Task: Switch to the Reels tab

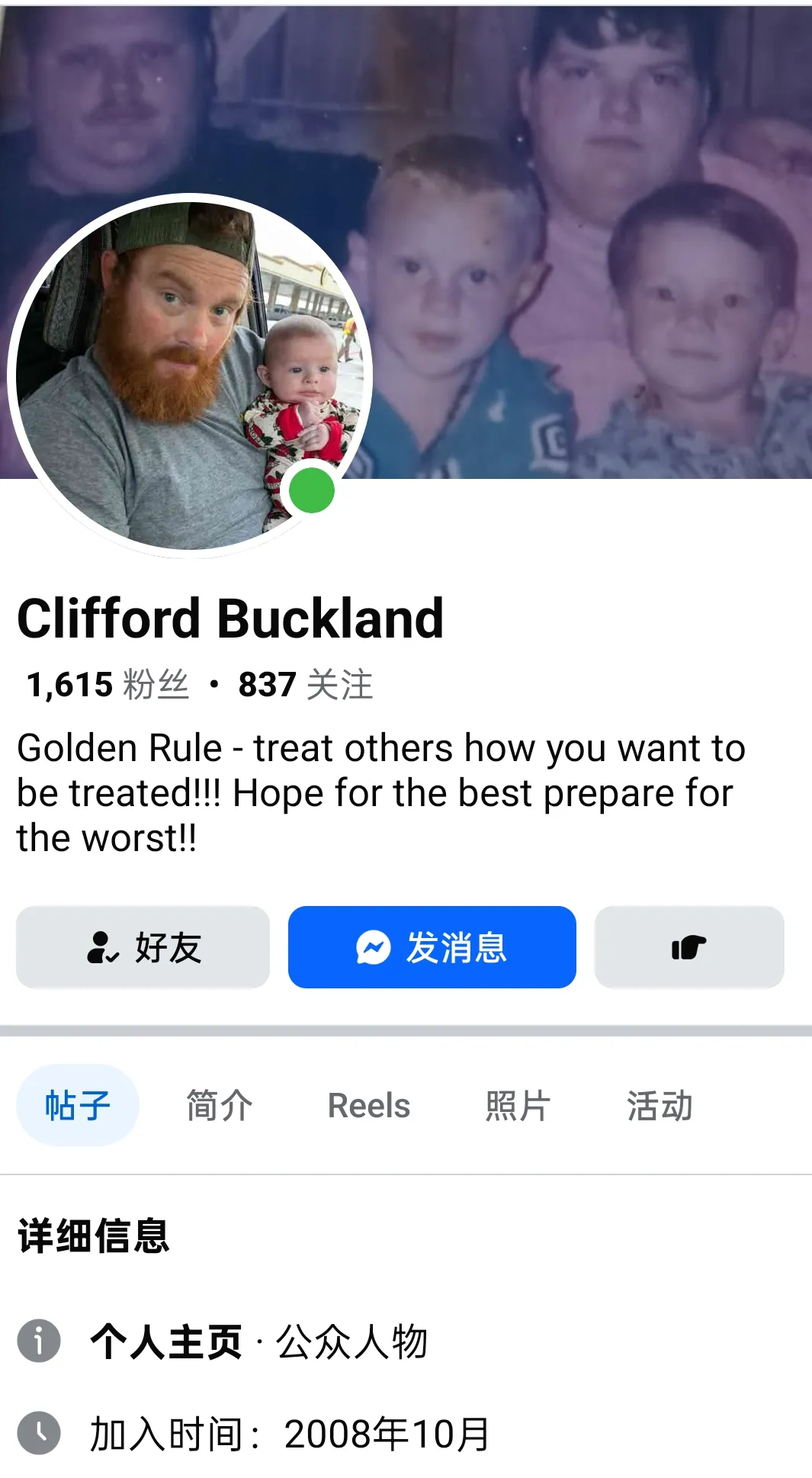Action: point(369,1105)
